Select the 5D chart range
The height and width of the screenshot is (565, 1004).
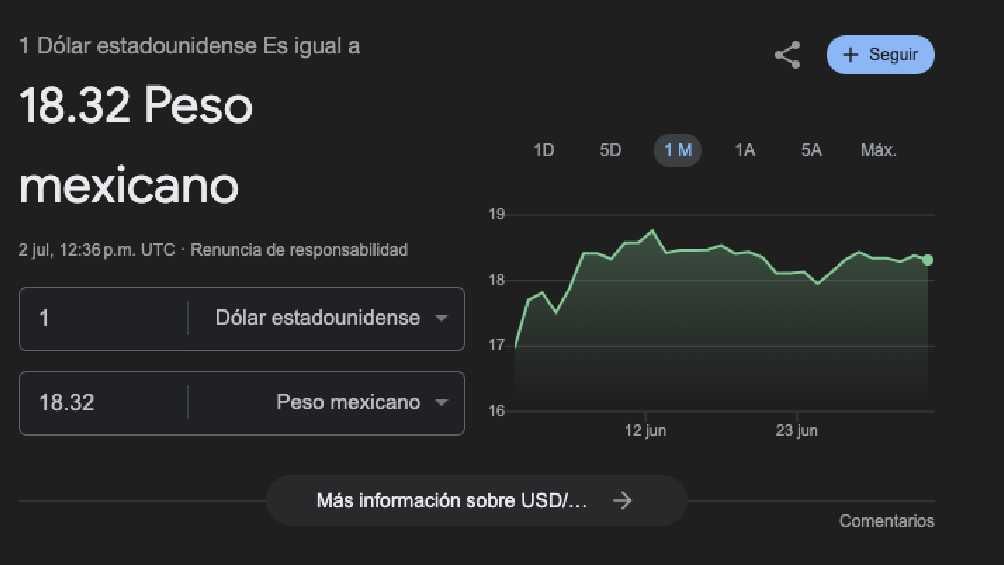[610, 150]
